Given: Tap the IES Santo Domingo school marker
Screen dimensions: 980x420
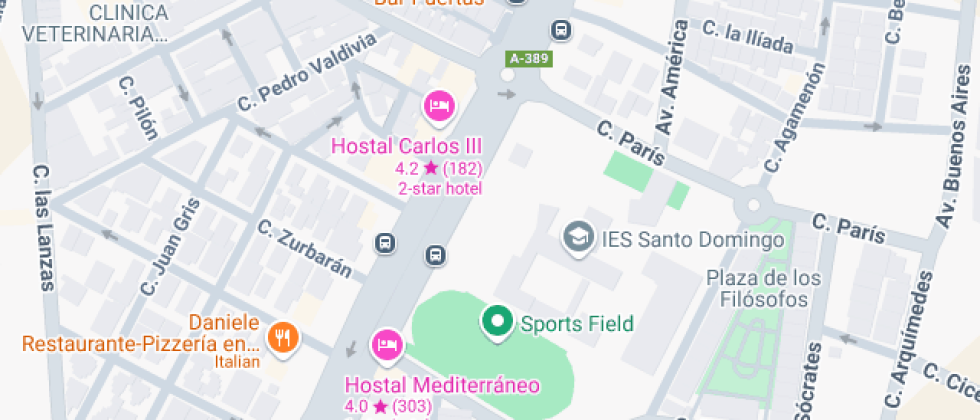Looking at the screenshot, I should coord(577,238).
